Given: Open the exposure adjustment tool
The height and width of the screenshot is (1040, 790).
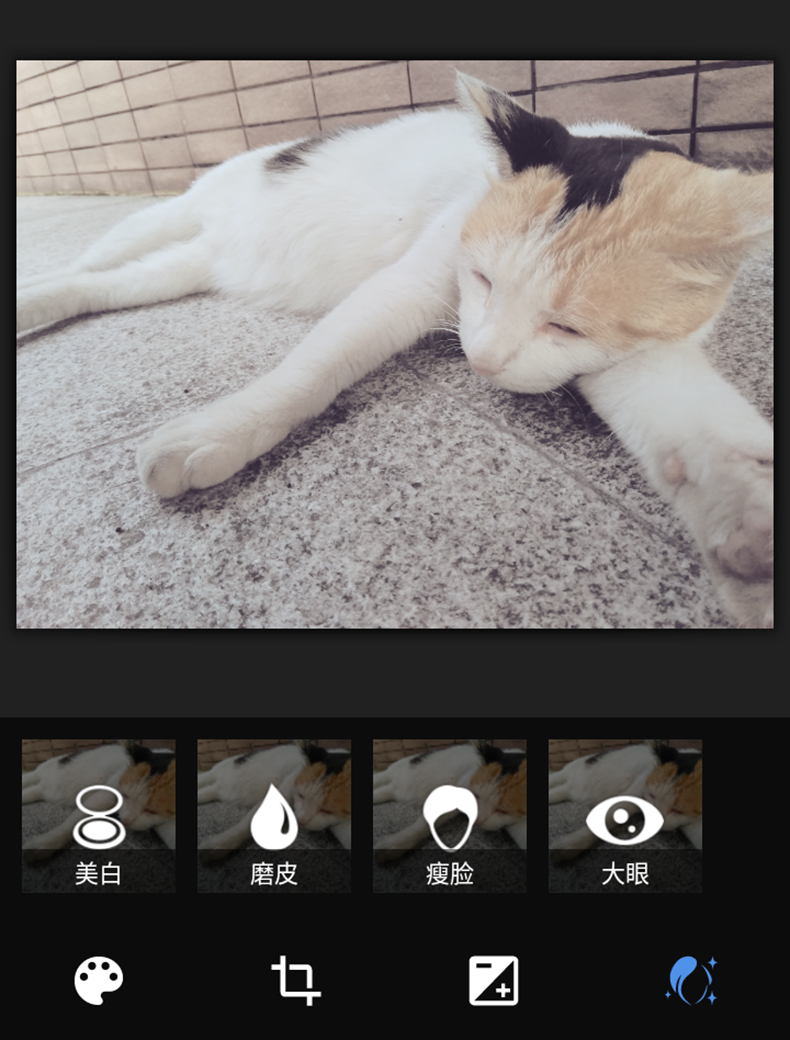Looking at the screenshot, I should tap(494, 981).
